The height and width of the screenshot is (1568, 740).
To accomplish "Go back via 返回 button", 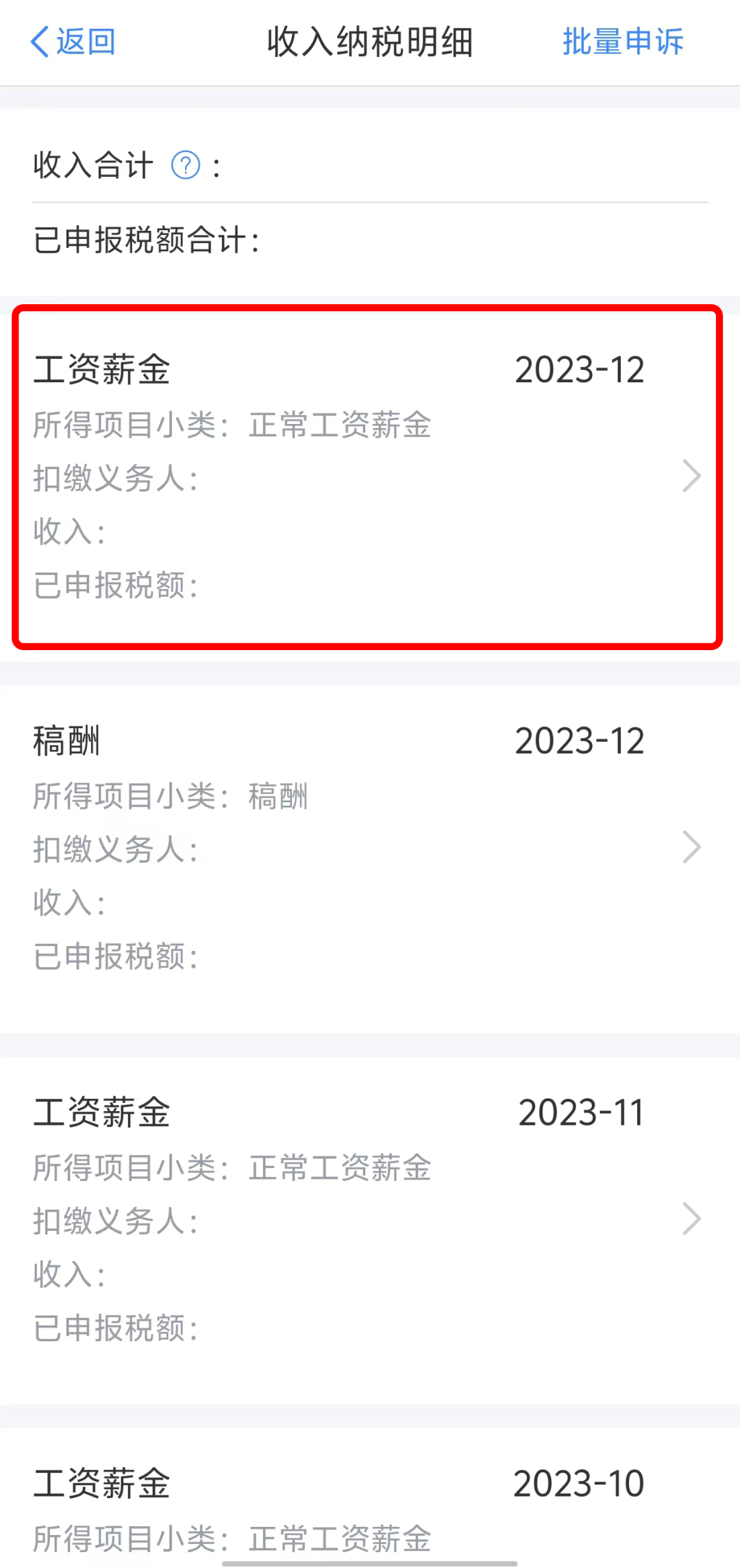I will [73, 42].
